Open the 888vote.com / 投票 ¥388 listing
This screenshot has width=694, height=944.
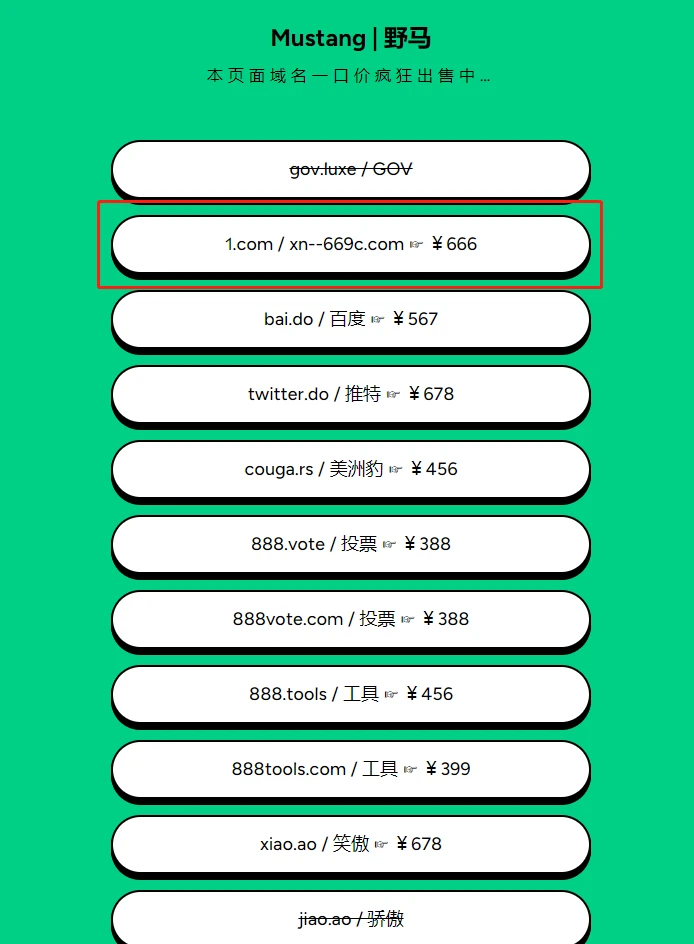click(x=350, y=619)
